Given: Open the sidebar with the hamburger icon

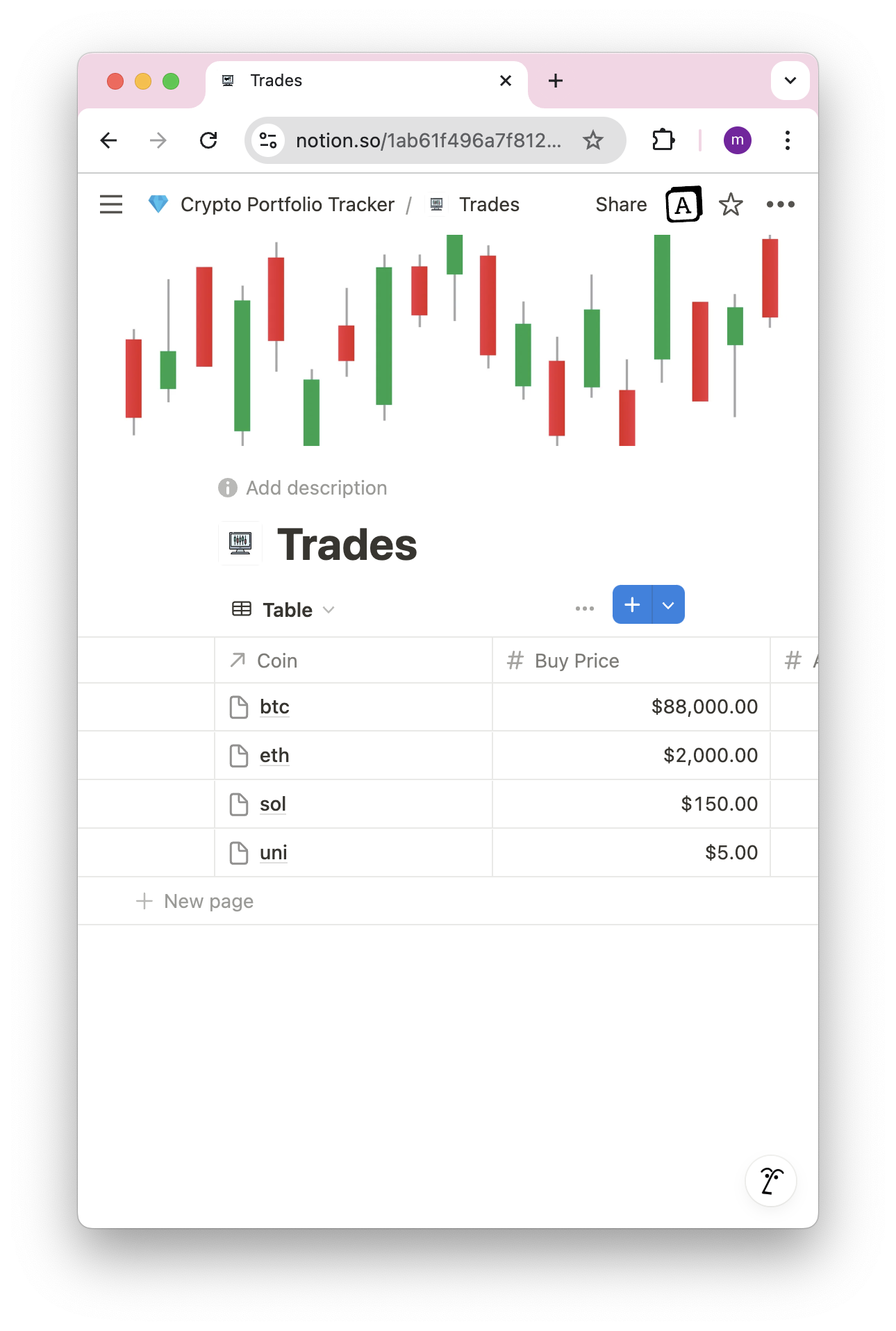Looking at the screenshot, I should pyautogui.click(x=110, y=204).
